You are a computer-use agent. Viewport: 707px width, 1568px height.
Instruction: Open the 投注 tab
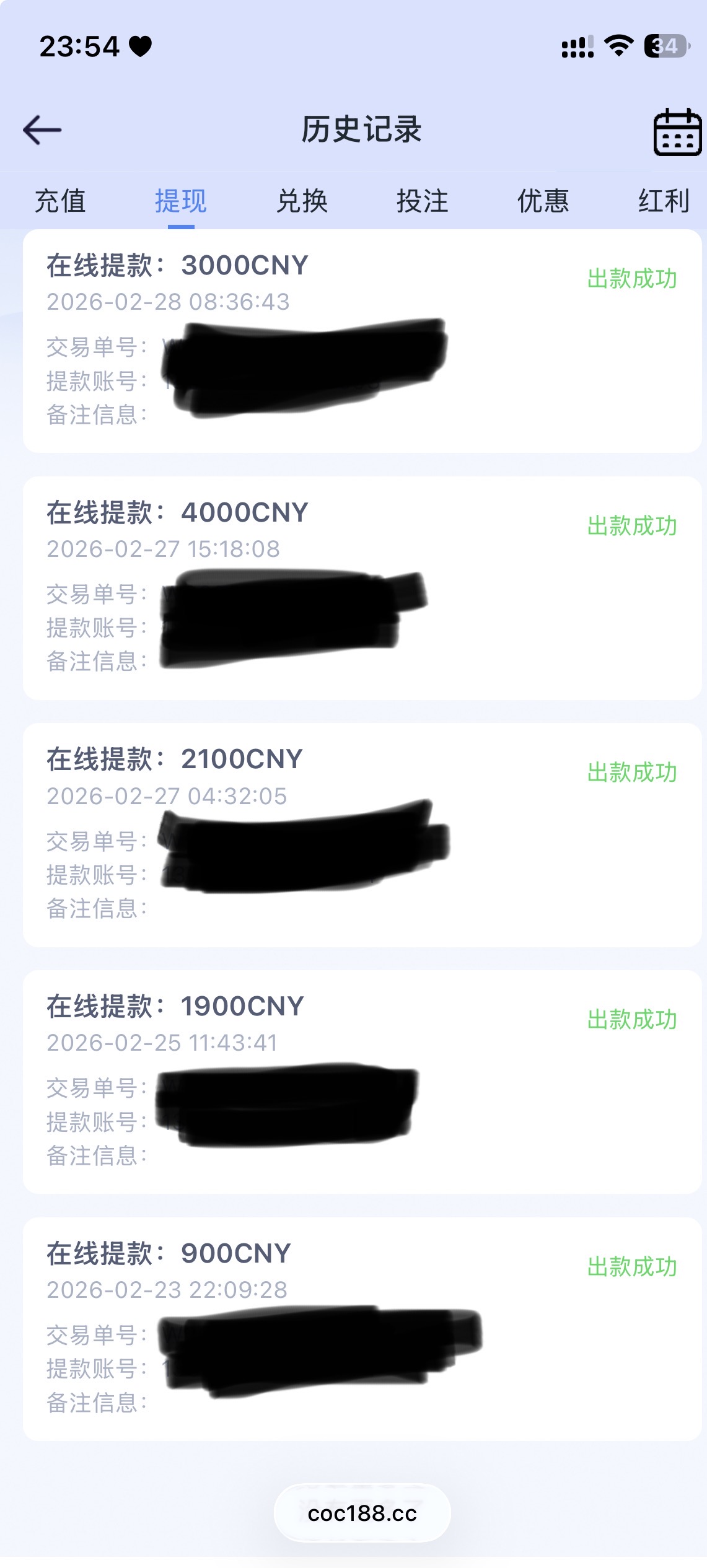pyautogui.click(x=422, y=201)
